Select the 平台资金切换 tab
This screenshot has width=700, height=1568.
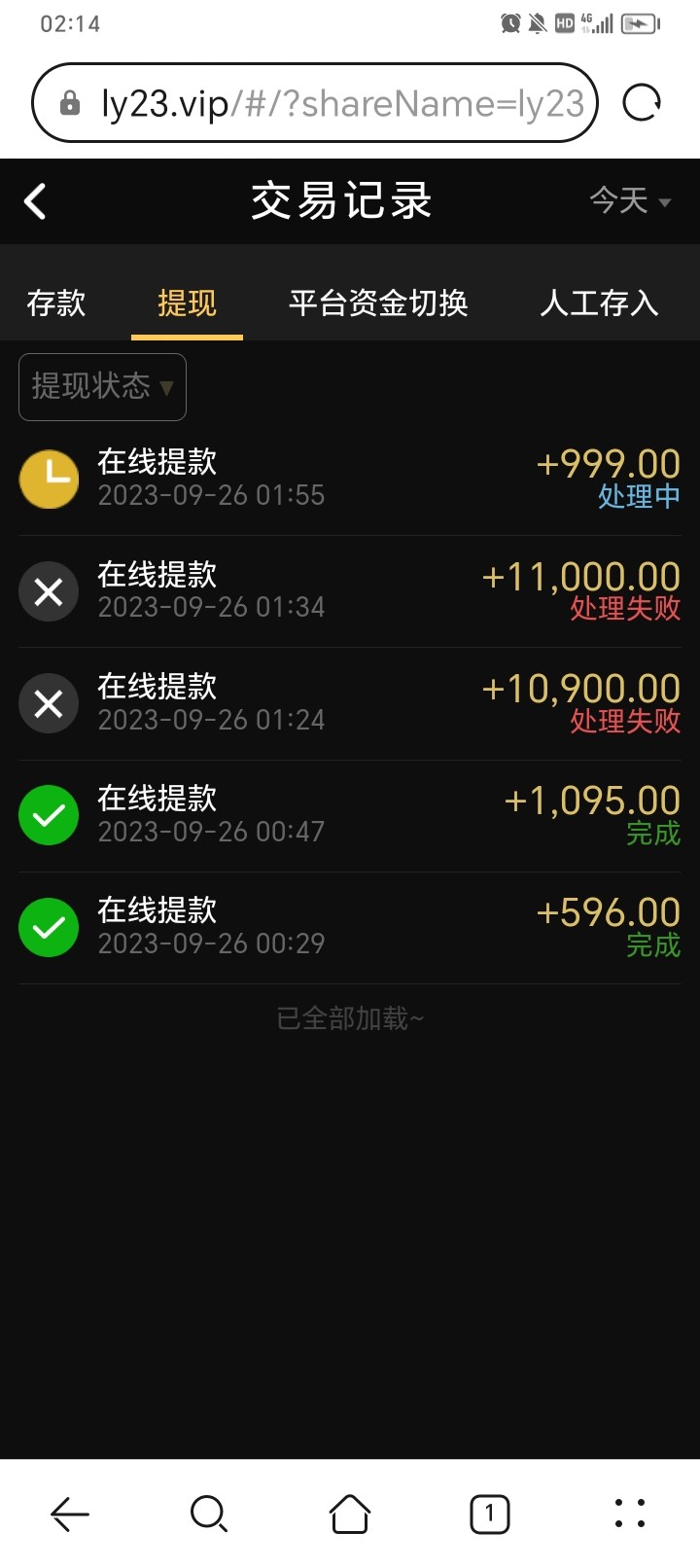click(x=379, y=303)
